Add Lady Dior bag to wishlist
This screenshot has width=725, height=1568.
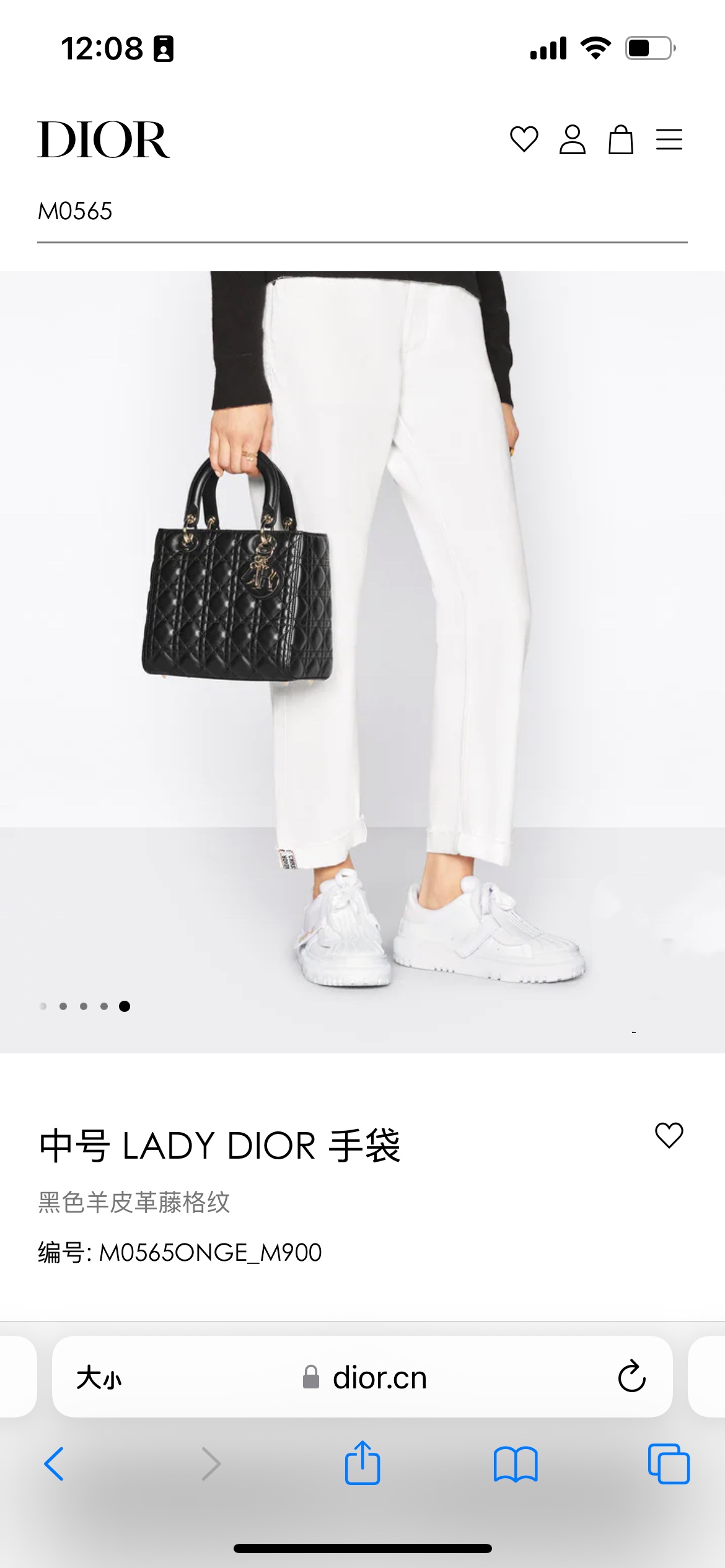669,1135
